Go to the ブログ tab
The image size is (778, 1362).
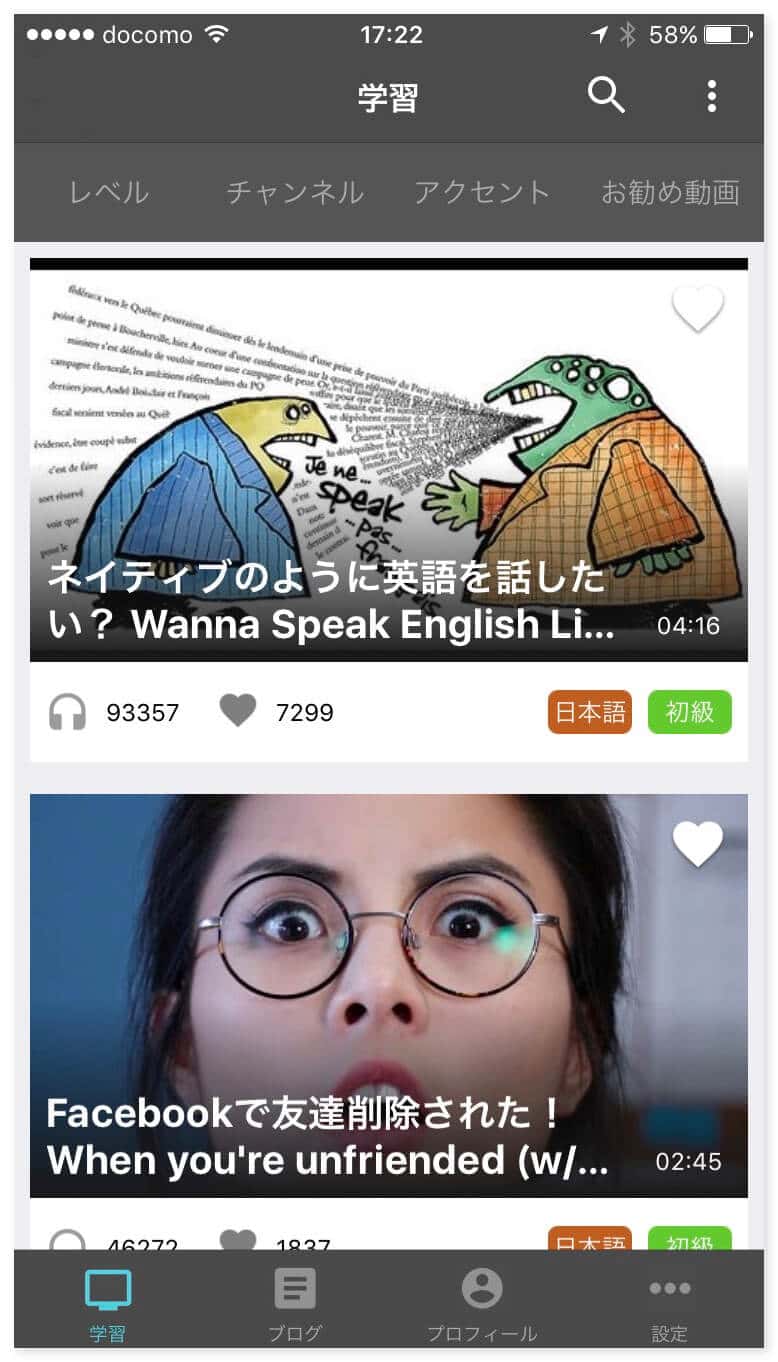click(295, 1303)
